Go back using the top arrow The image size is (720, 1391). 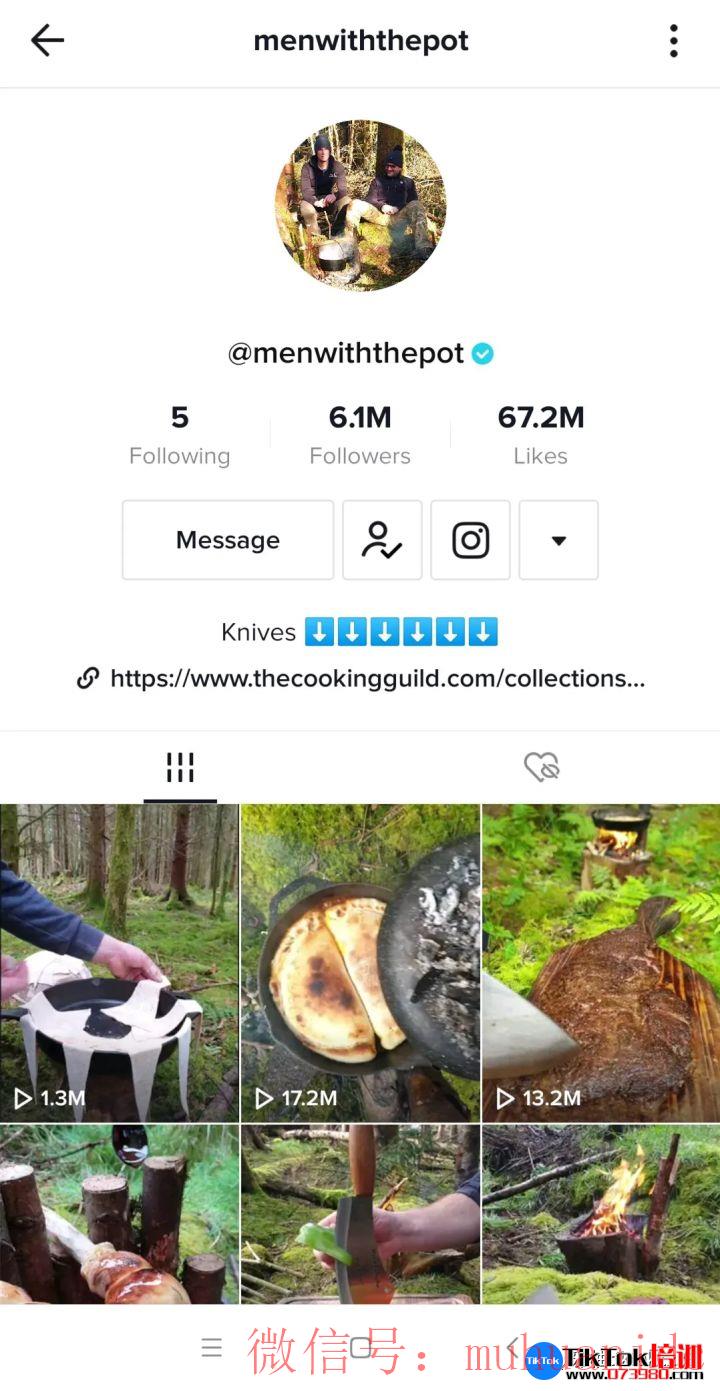[x=47, y=41]
